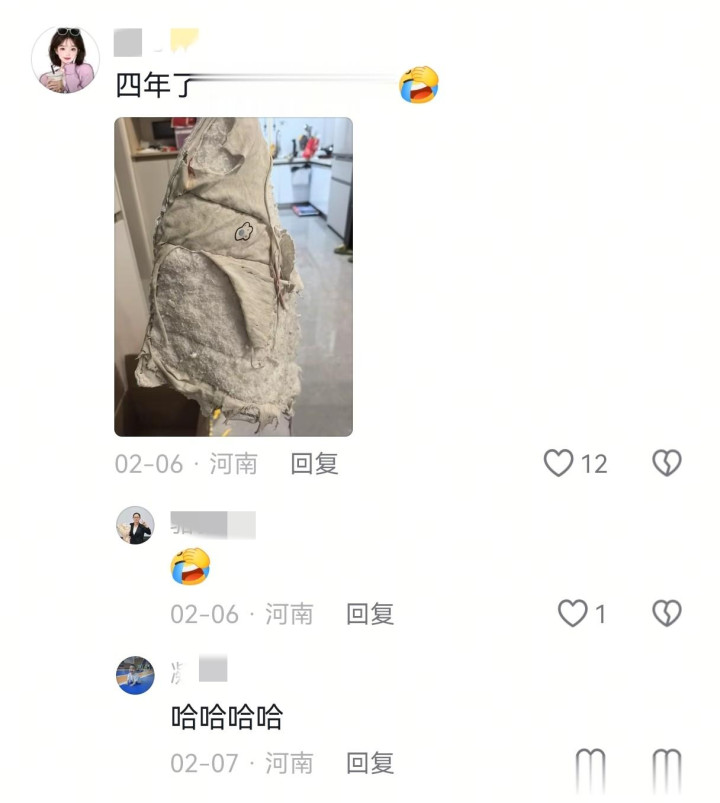This screenshot has height=803, width=720.
Task: Tap 回复 under the laughing emoji reply
Action: [370, 613]
